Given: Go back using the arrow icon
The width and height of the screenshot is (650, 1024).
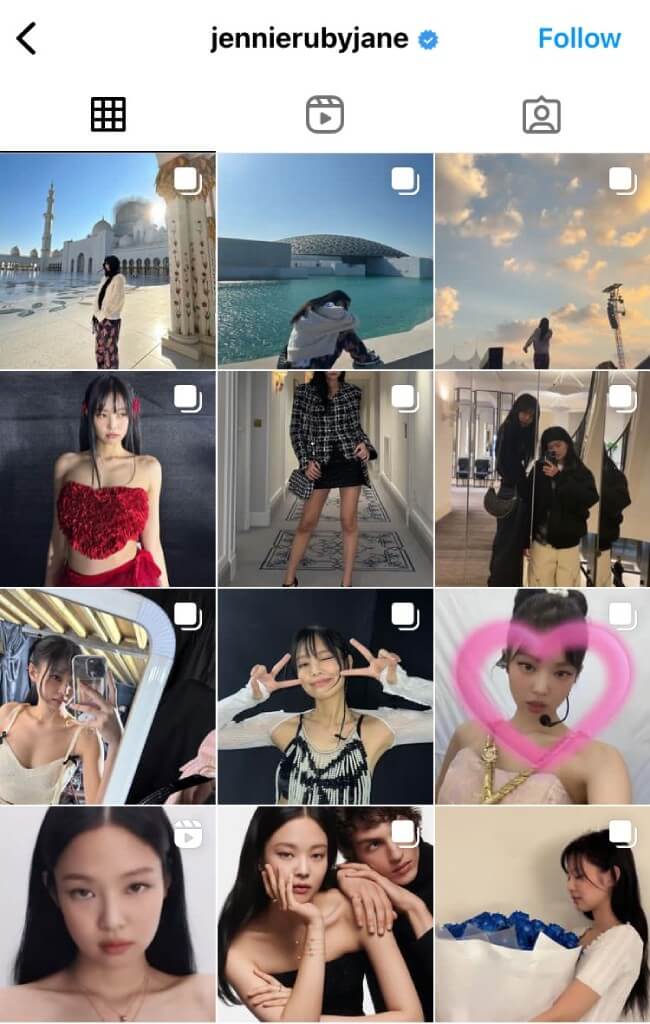Looking at the screenshot, I should click(27, 39).
